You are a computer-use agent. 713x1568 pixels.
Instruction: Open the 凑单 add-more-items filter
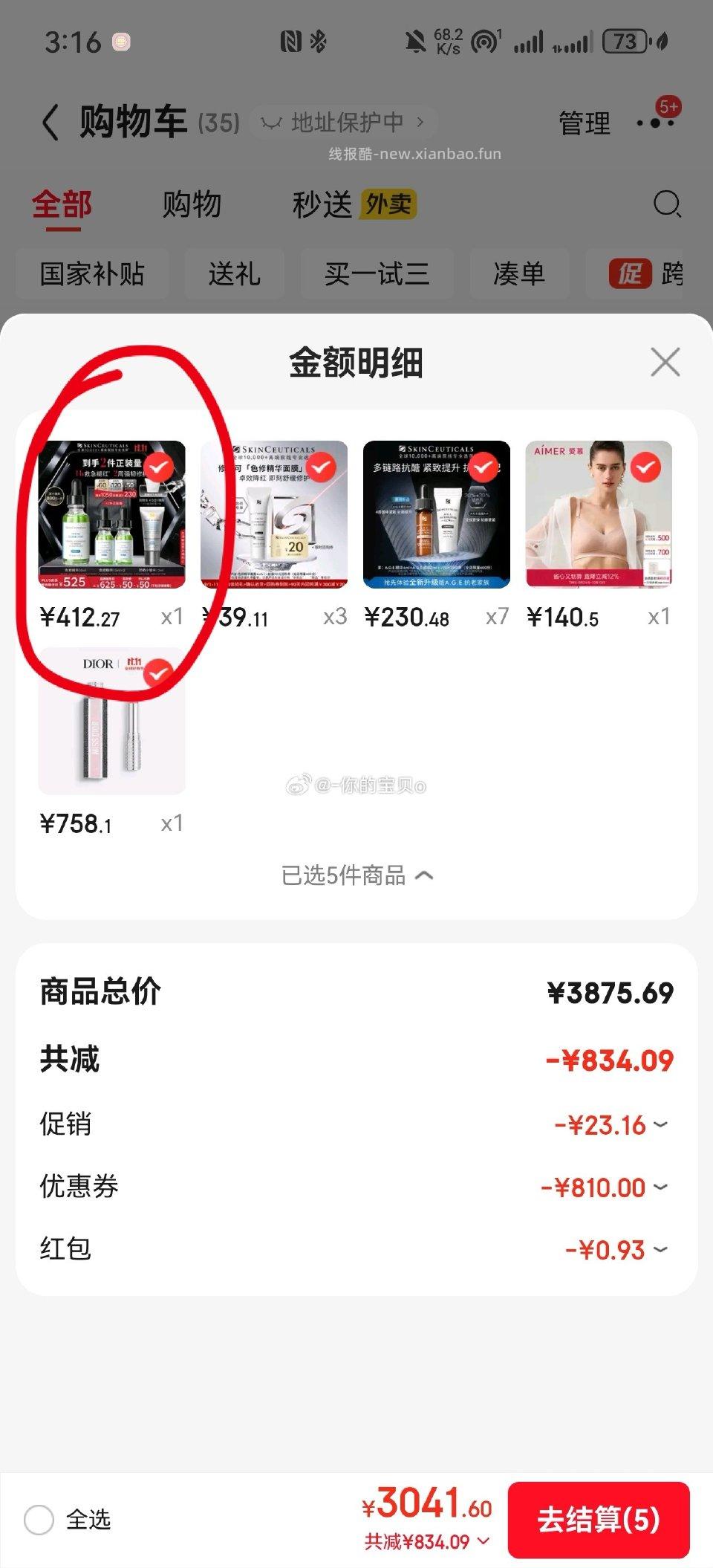(519, 274)
